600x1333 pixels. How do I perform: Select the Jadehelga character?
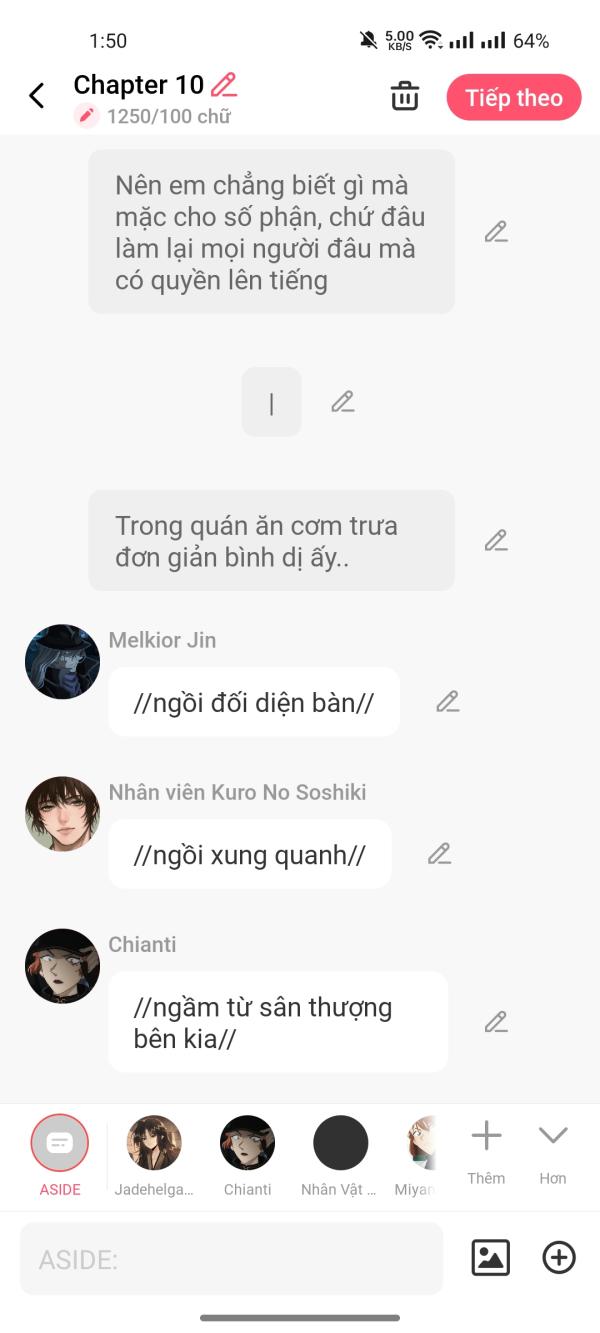(154, 1154)
